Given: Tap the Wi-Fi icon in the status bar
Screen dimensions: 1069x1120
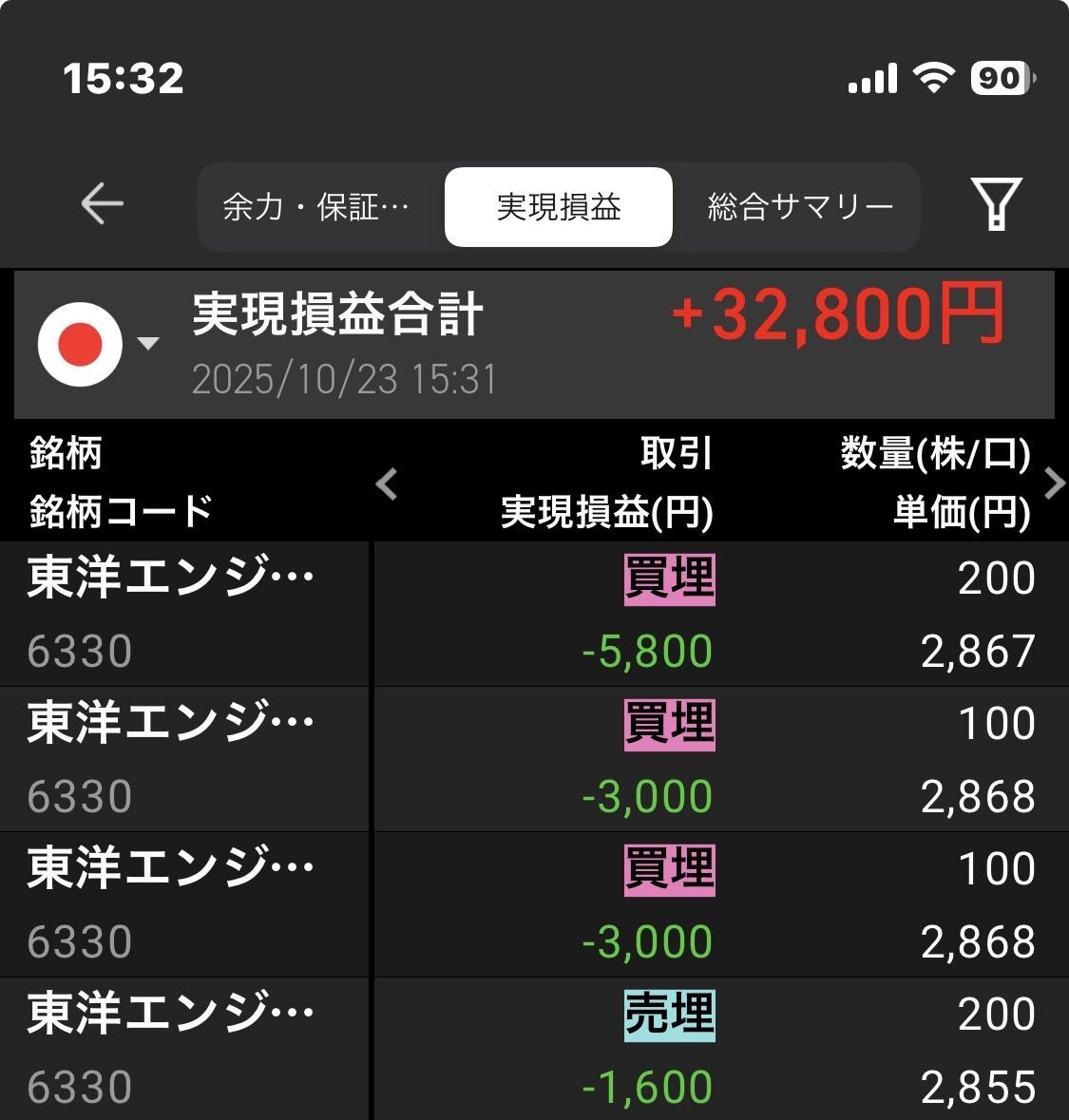Looking at the screenshot, I should (933, 78).
